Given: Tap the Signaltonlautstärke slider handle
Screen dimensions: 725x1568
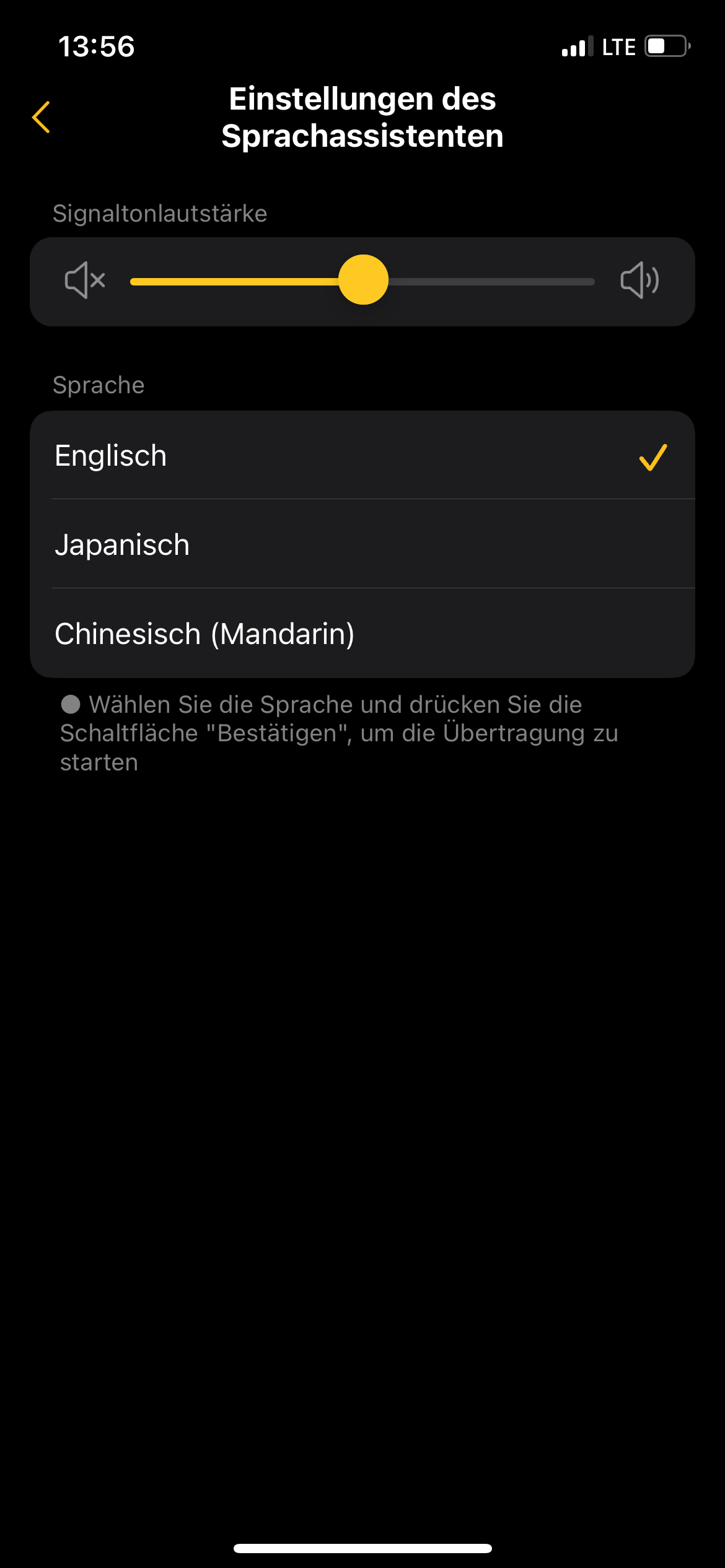Looking at the screenshot, I should pos(363,280).
